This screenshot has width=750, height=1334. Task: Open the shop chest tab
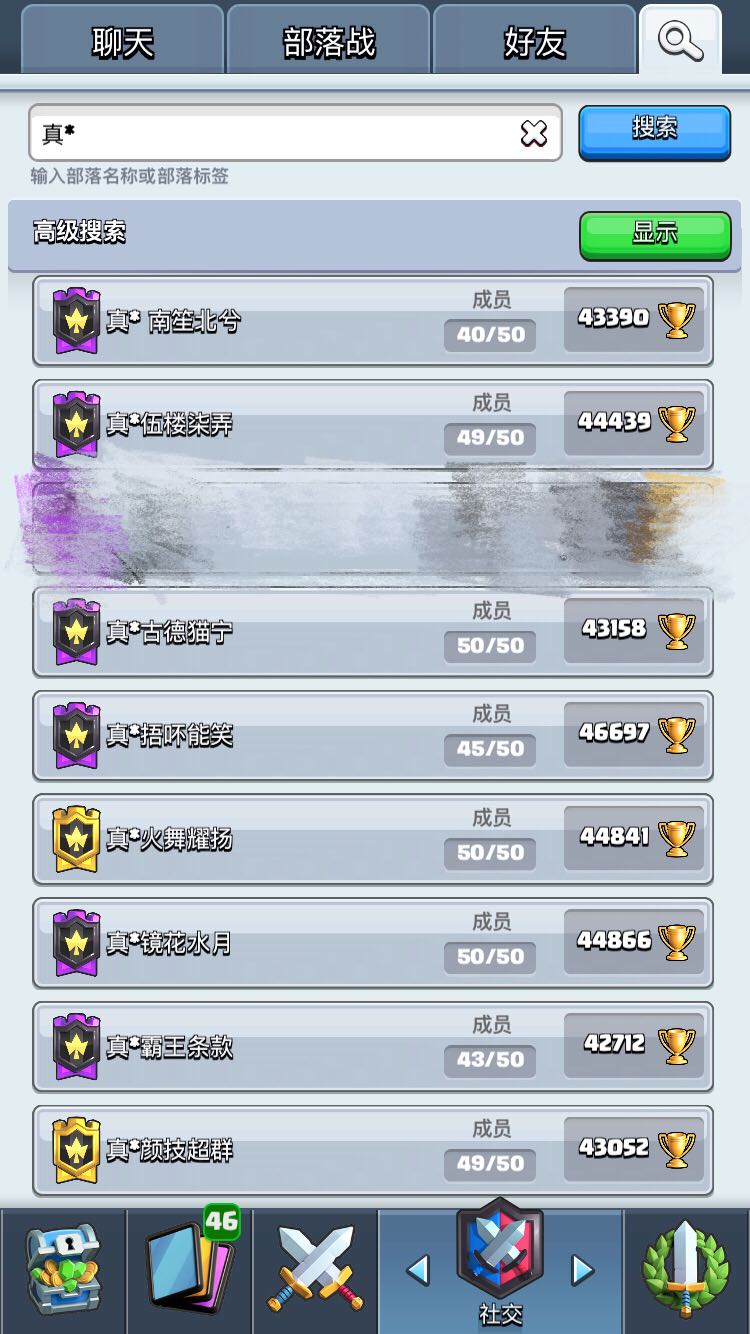click(64, 1270)
